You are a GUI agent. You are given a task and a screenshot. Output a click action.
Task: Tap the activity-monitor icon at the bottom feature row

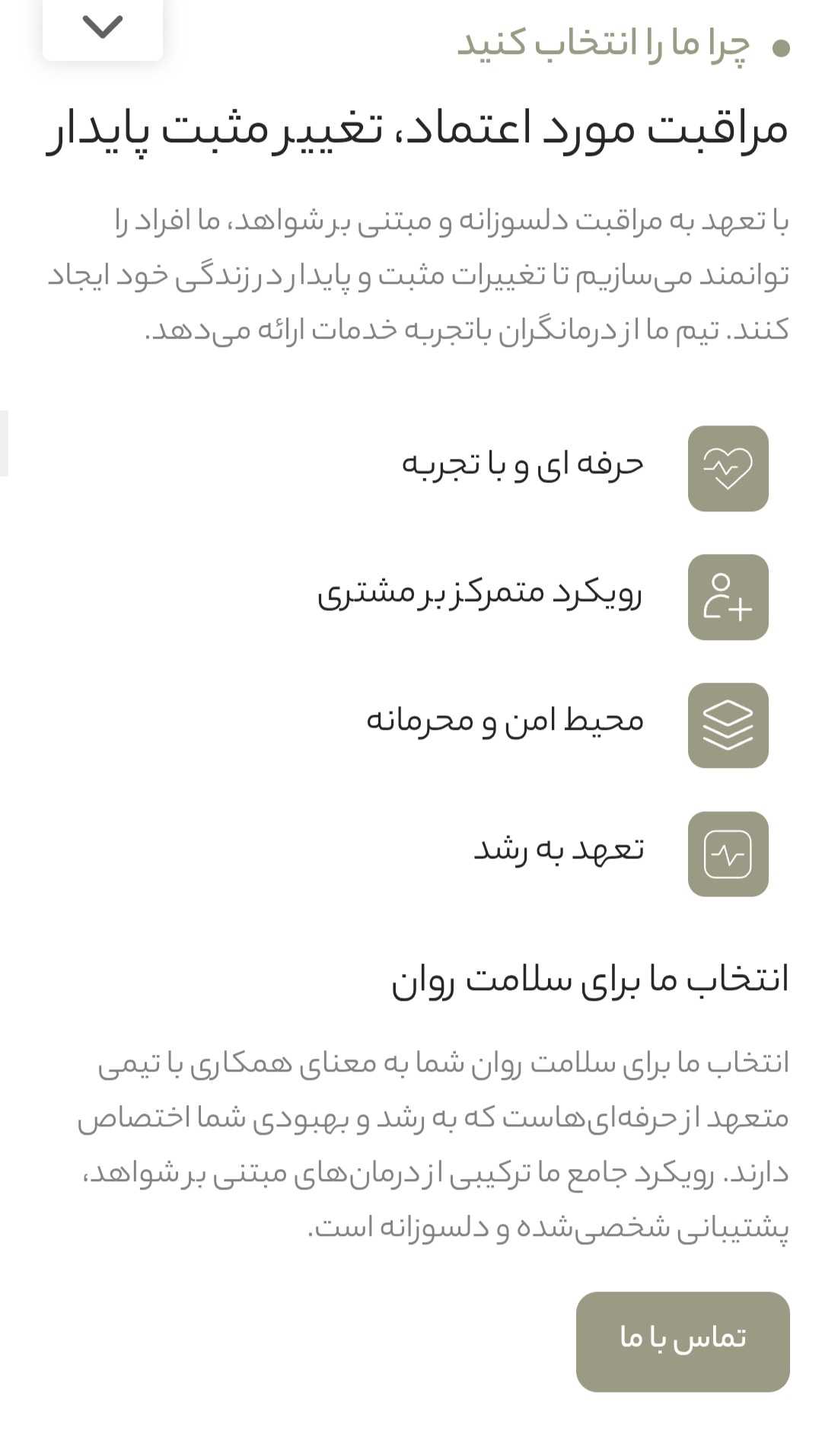click(x=728, y=852)
